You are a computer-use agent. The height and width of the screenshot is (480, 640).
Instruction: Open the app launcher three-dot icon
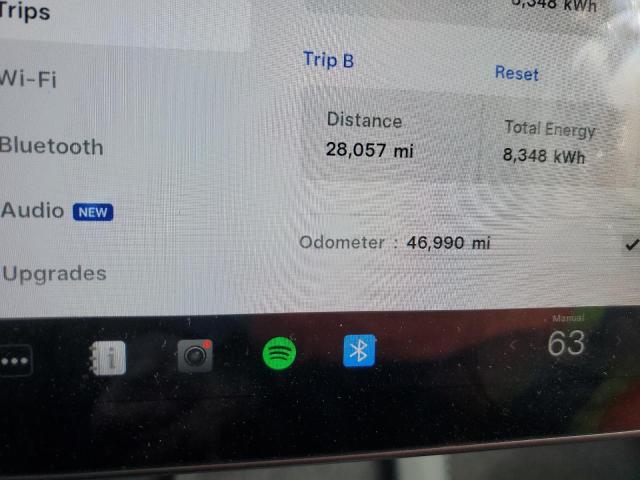coord(15,360)
